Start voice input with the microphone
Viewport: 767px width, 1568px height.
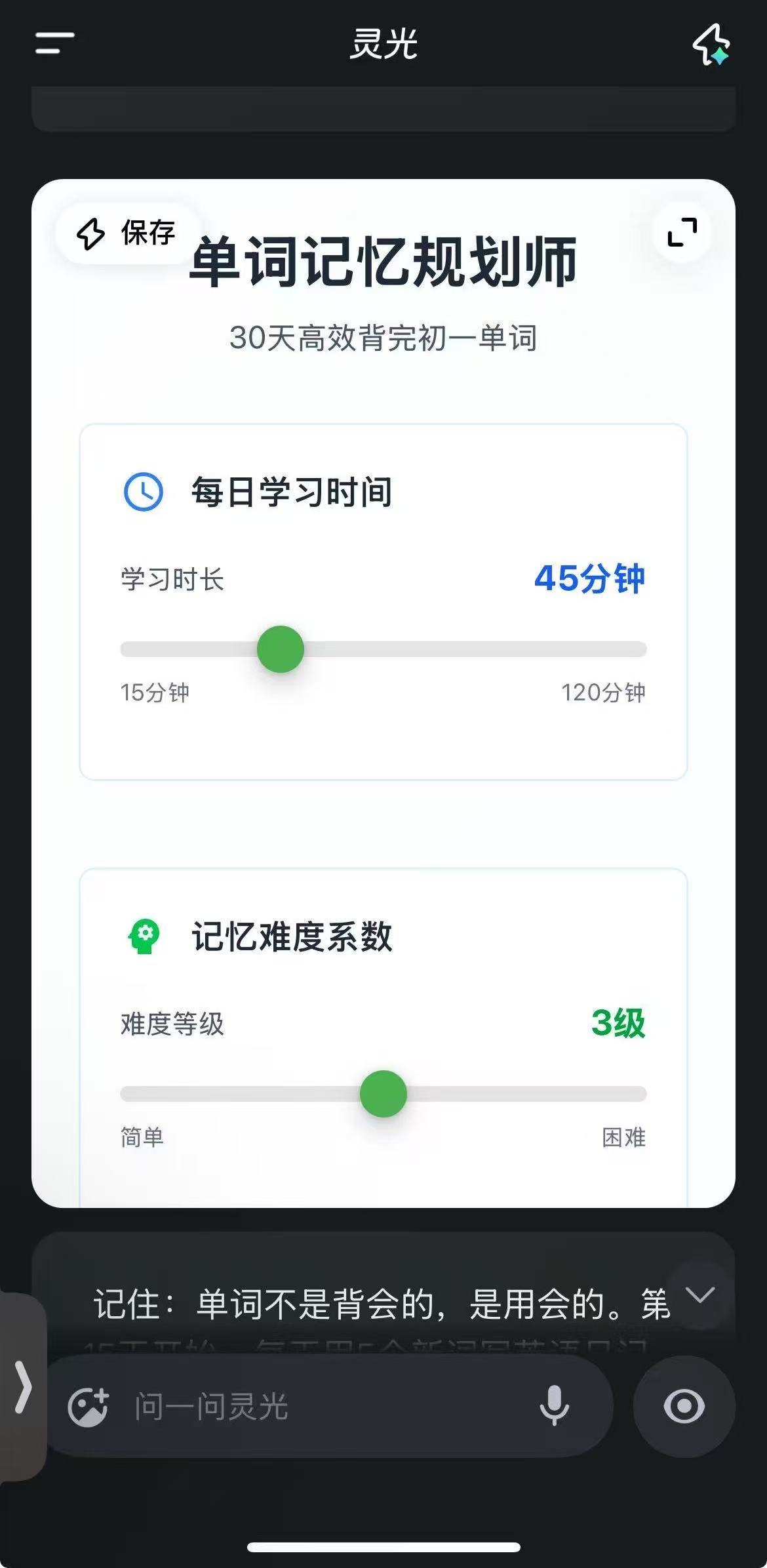(554, 1406)
